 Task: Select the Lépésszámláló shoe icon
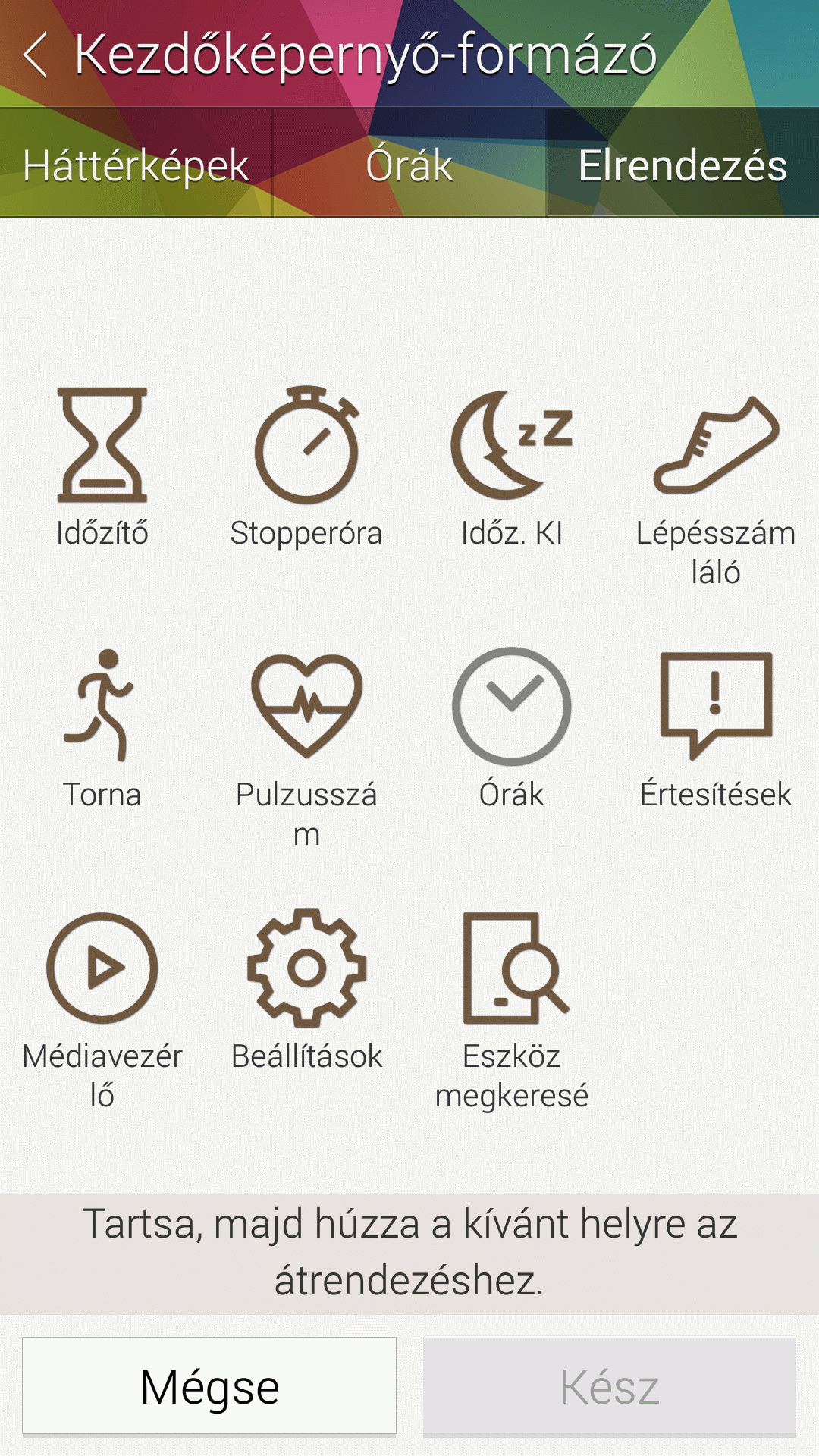(716, 445)
